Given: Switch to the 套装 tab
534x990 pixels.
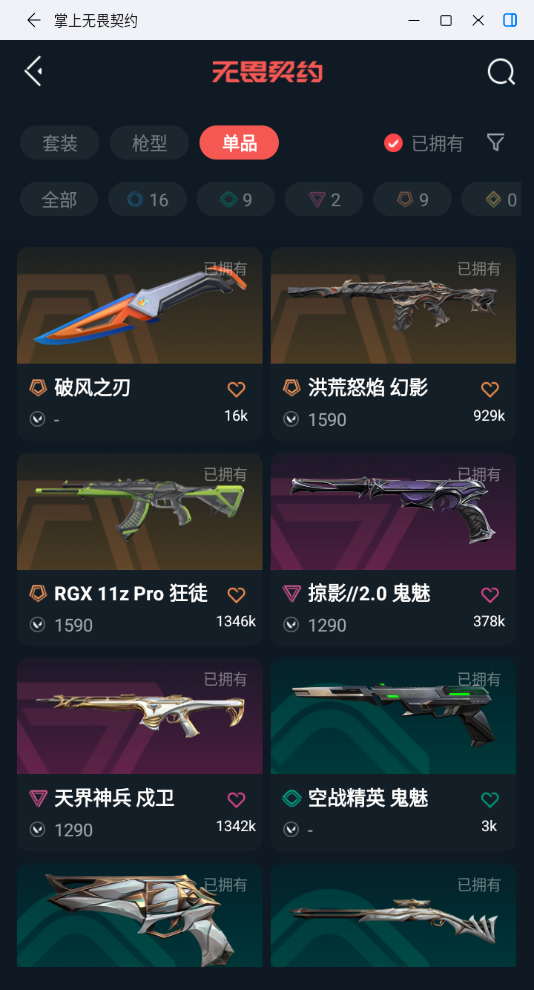Looking at the screenshot, I should click(x=59, y=143).
